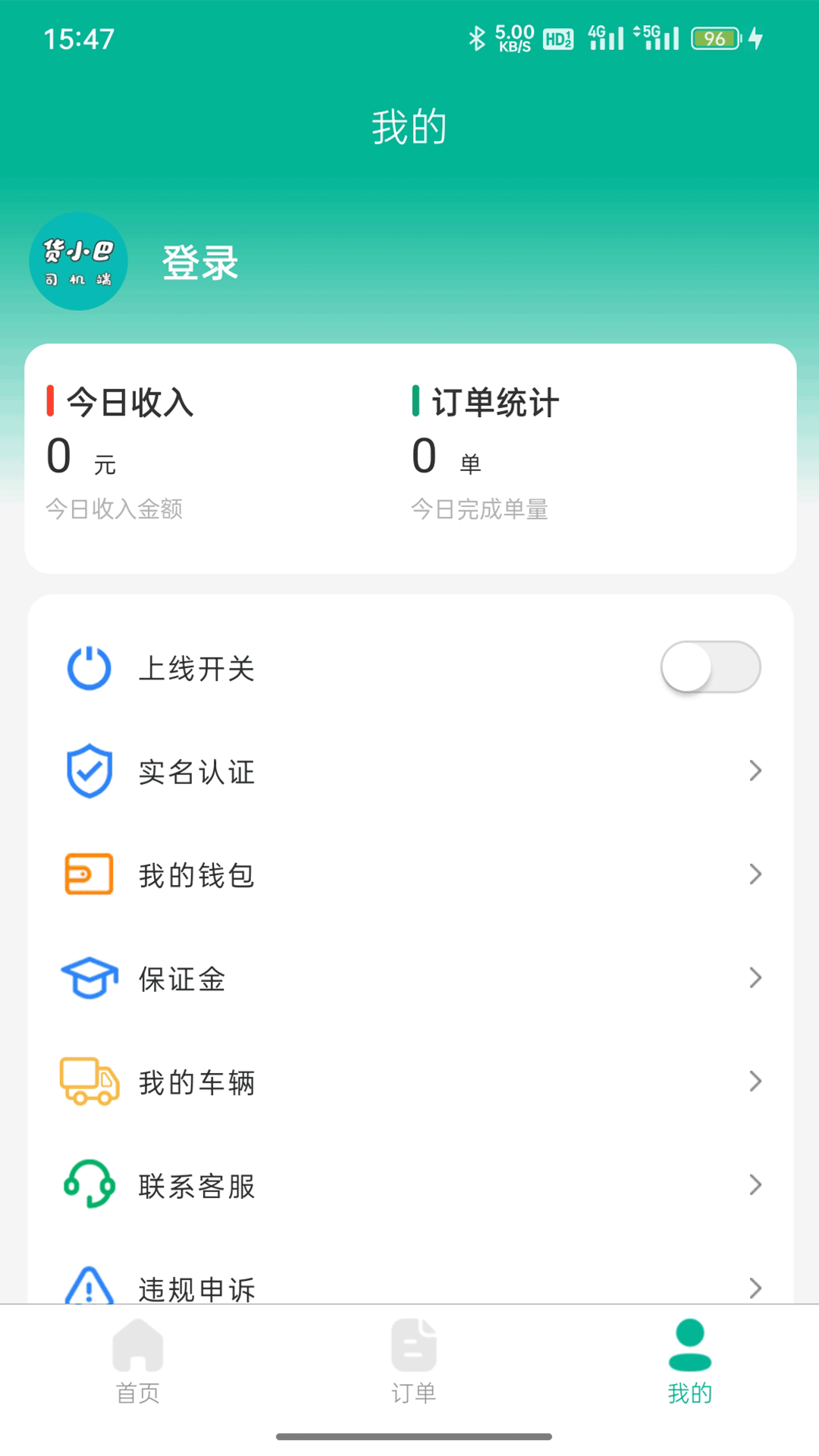Tap the 登录 login button

tap(199, 264)
